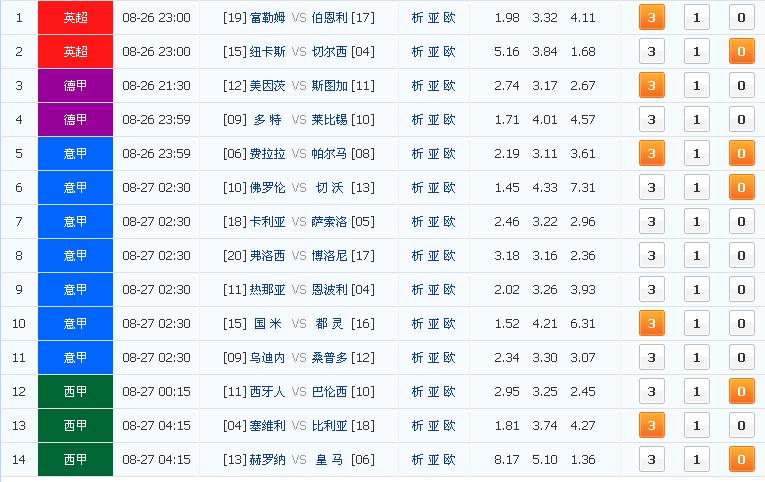Viewport: 765px width, 482px height.
Task: Choose home win (3) for 乌迪内 vs 桑普多
Action: click(652, 358)
